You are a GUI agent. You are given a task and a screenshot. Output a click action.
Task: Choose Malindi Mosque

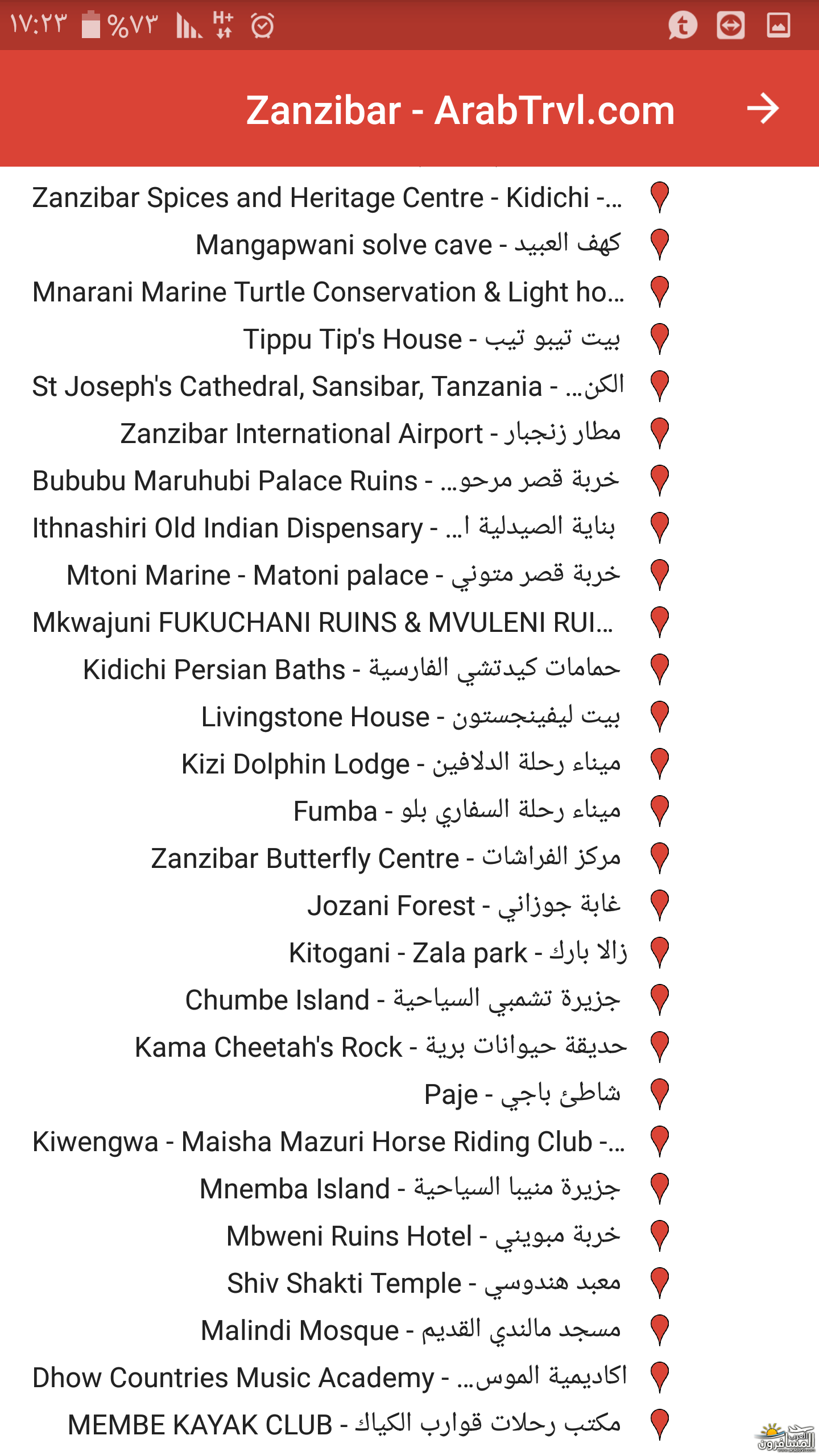point(410,1331)
